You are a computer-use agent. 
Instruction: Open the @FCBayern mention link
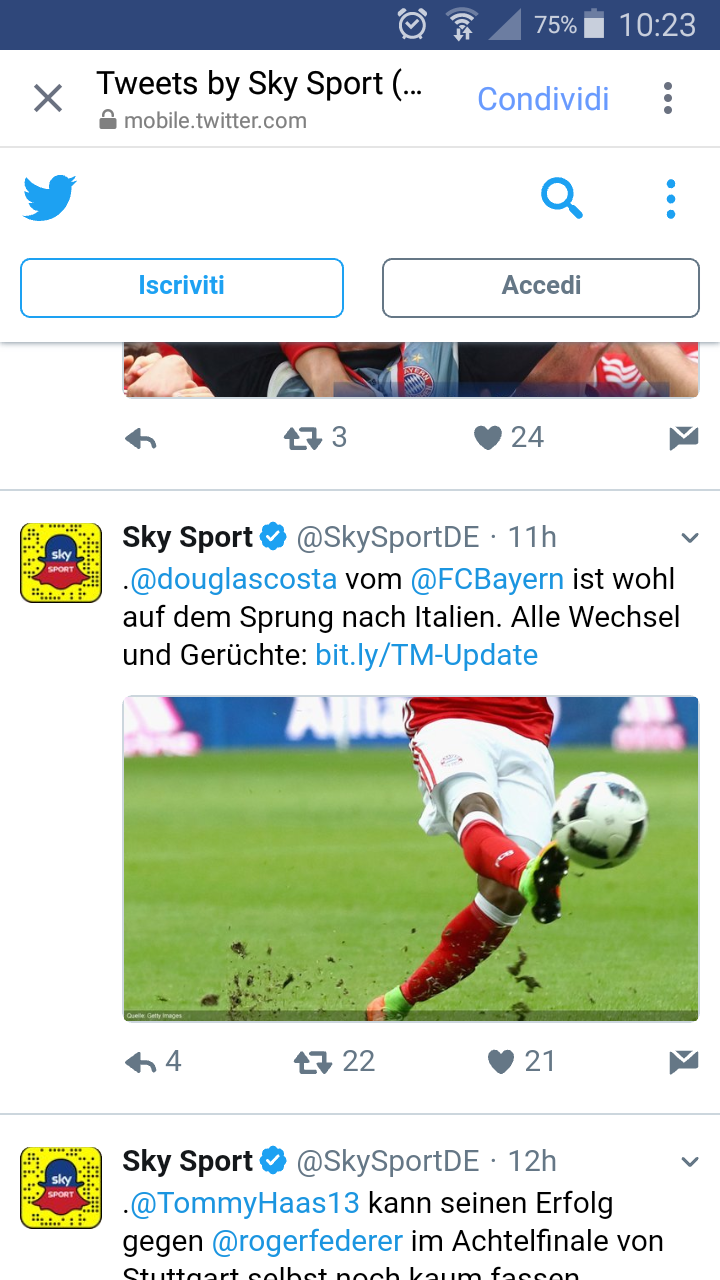click(487, 579)
